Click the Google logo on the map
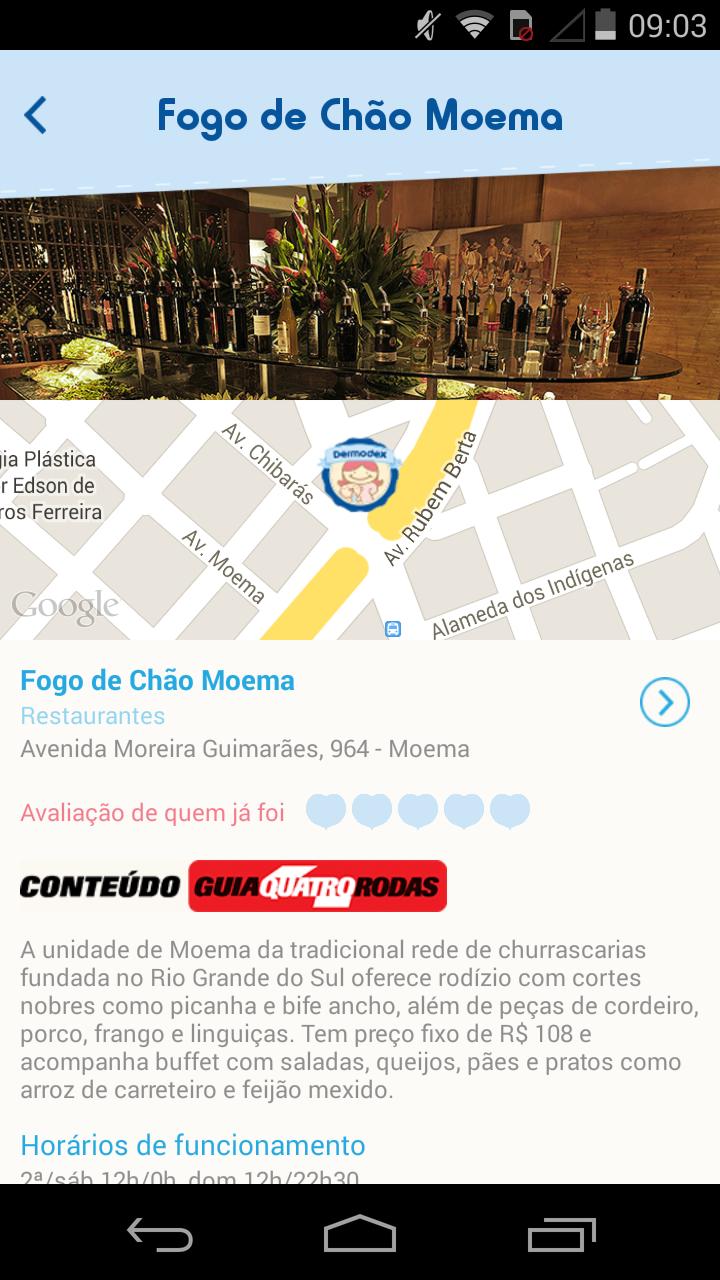The image size is (720, 1280). click(63, 603)
